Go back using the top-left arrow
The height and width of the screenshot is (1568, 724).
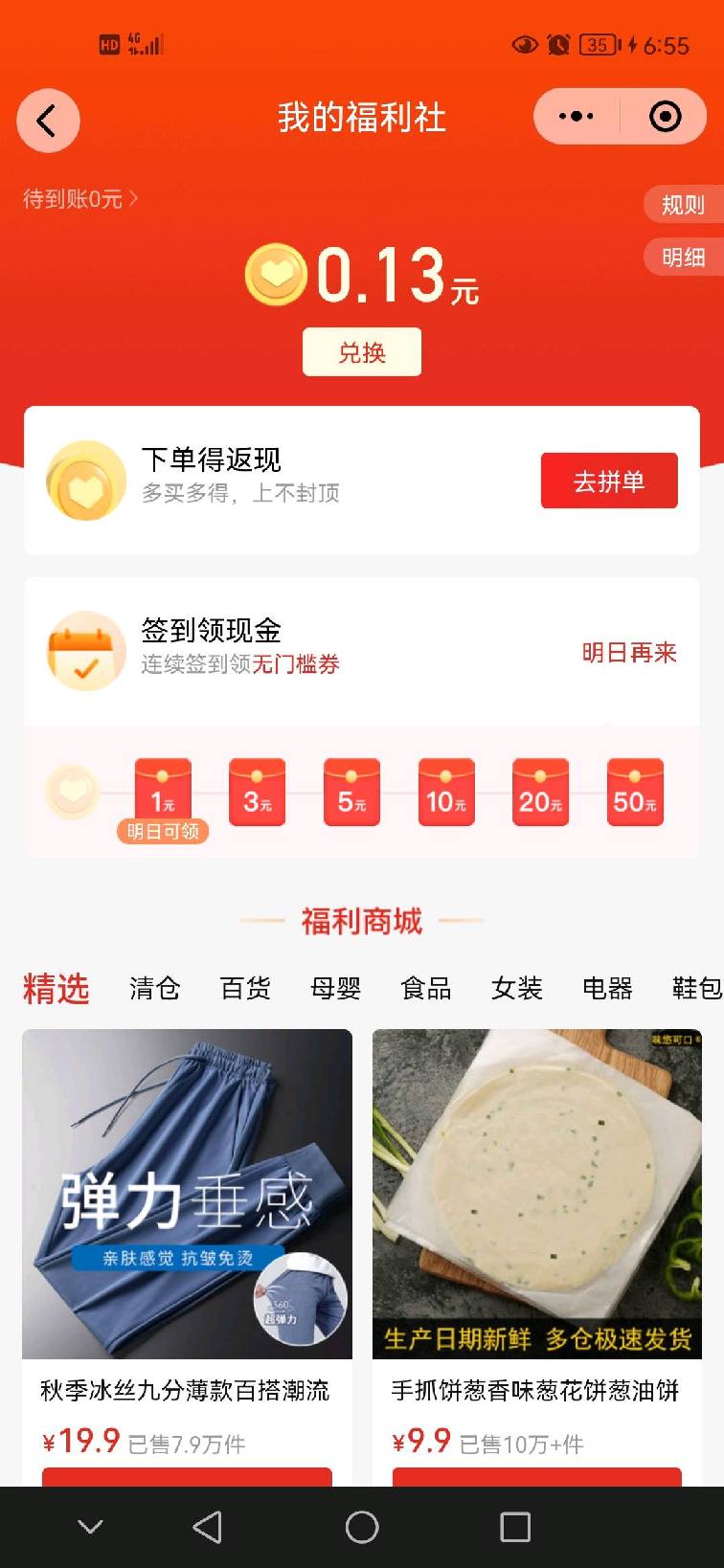coord(48,120)
